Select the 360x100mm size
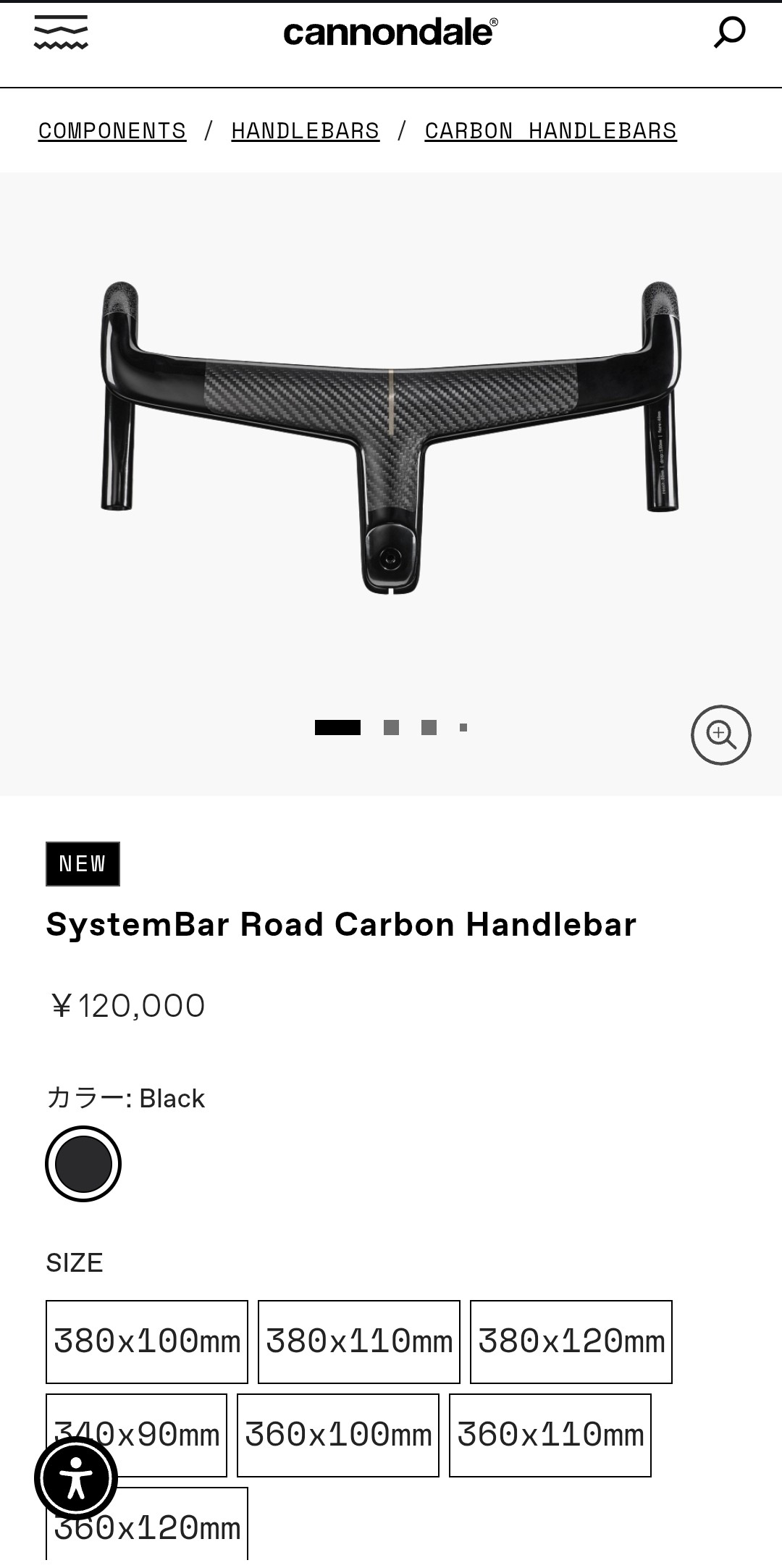This screenshot has height=1568, width=782. (338, 1435)
